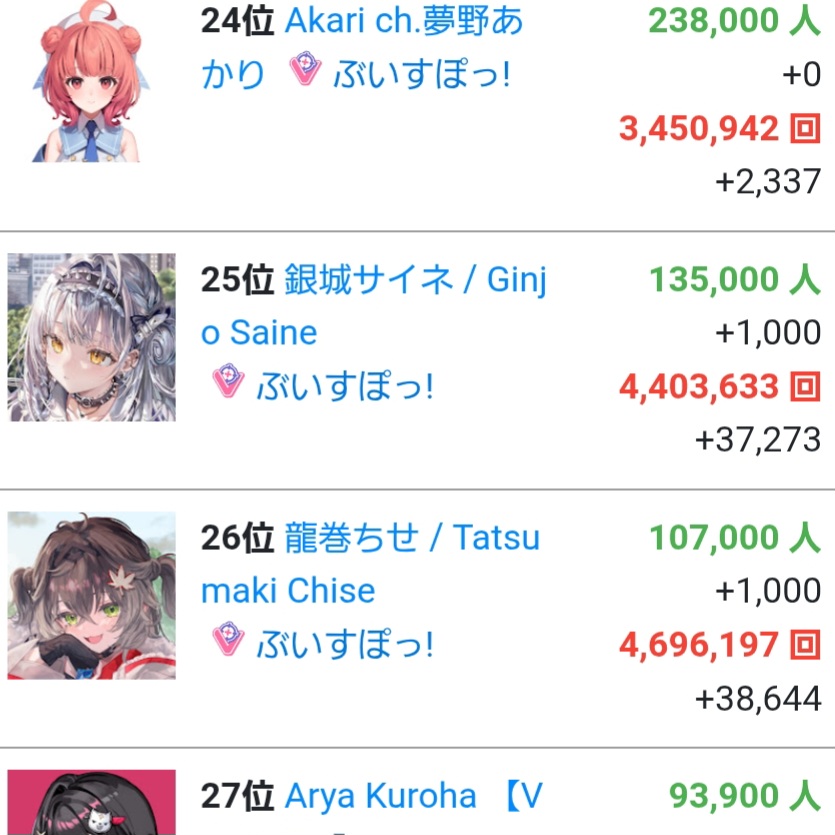The width and height of the screenshot is (835, 835).
Task: Tap Arya Kuroha's avatar picture
Action: click(91, 803)
